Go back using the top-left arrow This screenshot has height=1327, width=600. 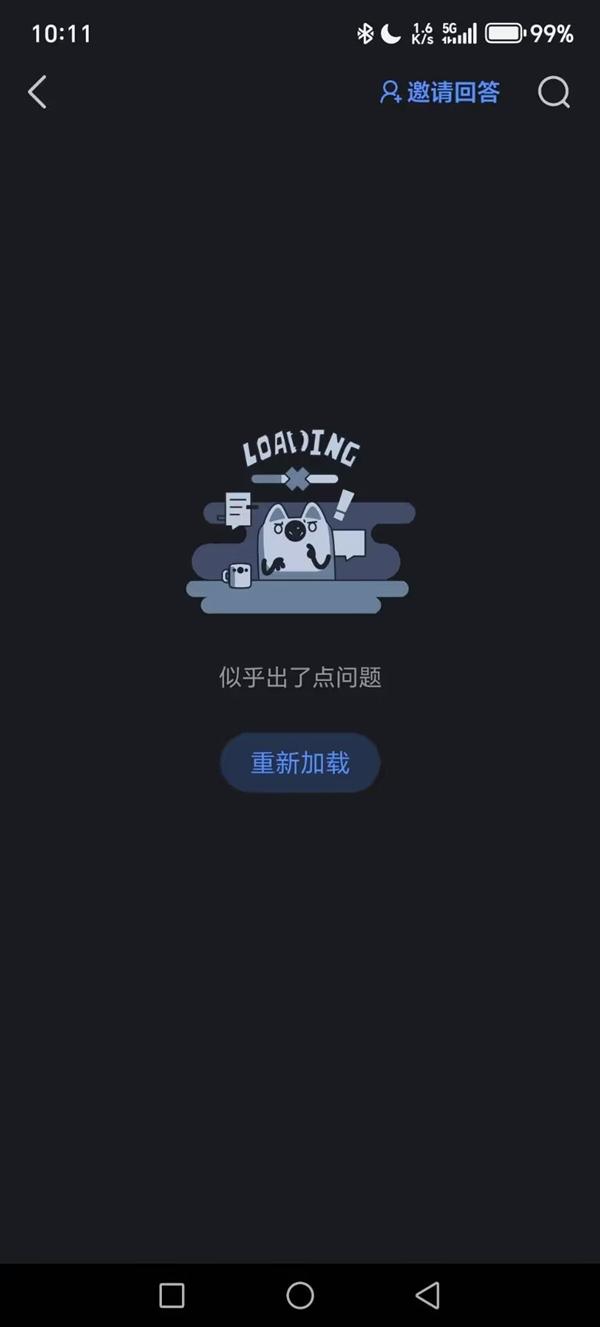tap(37, 93)
